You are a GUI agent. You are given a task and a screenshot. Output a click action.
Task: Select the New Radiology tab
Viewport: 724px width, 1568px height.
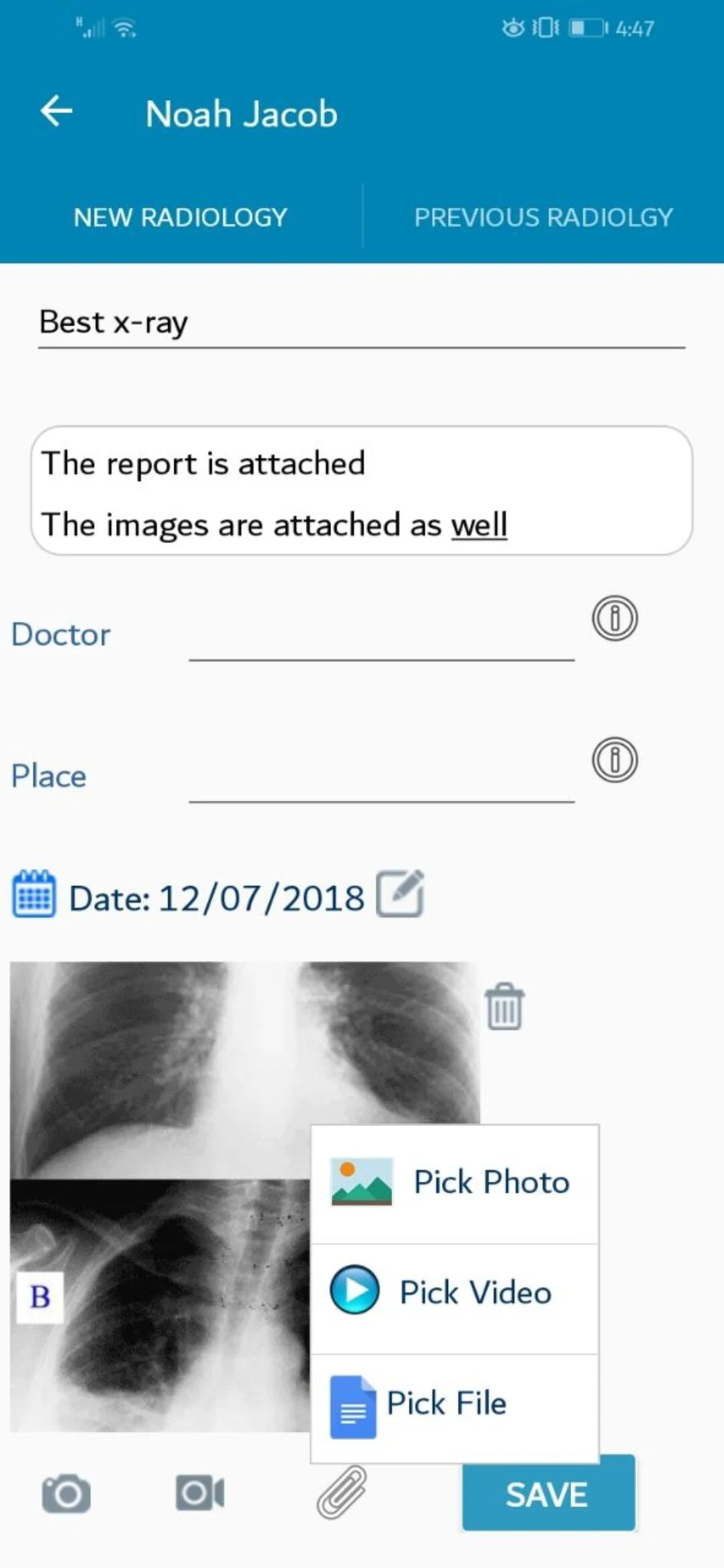180,217
